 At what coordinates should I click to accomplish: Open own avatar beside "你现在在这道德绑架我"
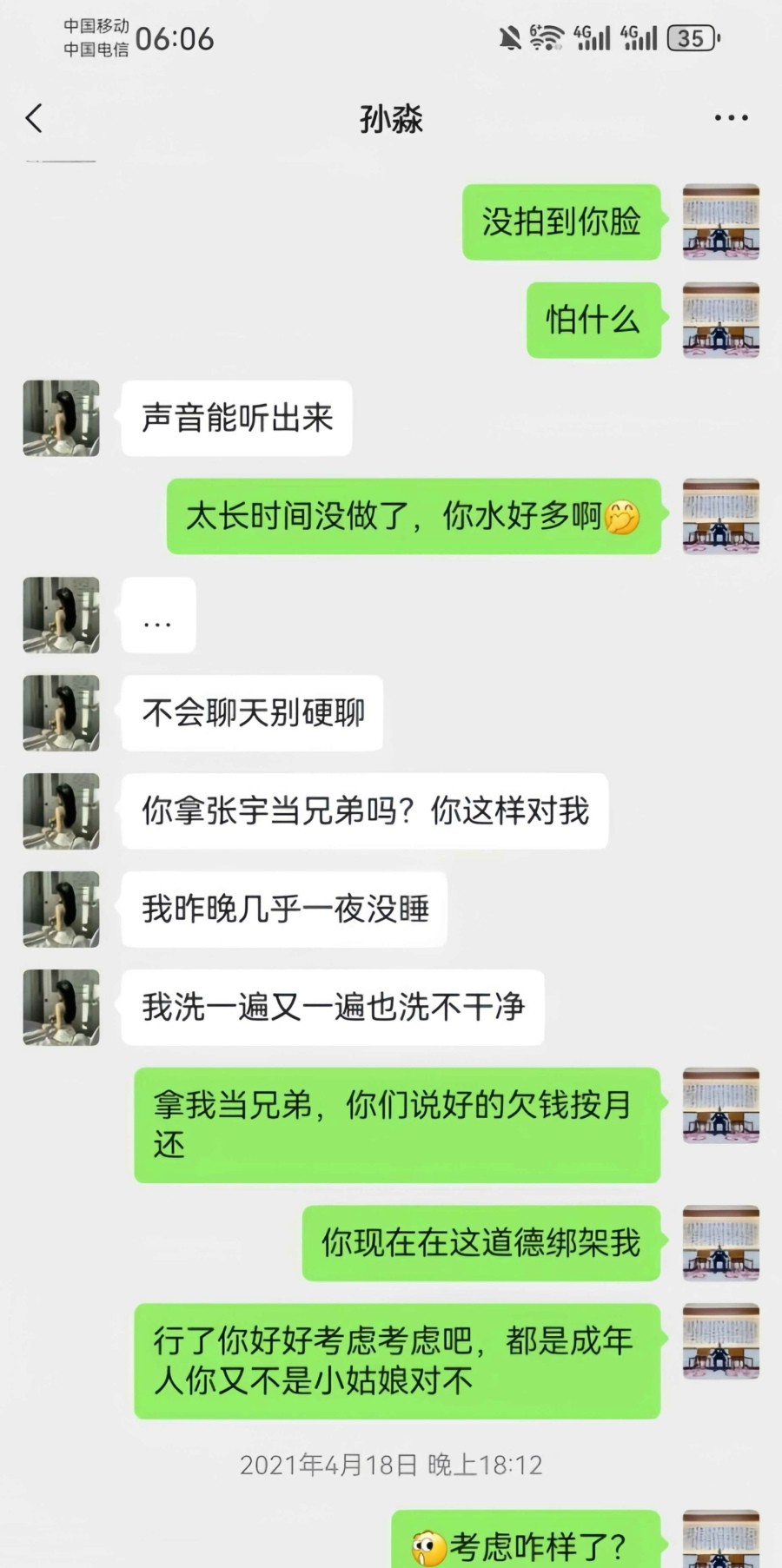[x=721, y=1242]
